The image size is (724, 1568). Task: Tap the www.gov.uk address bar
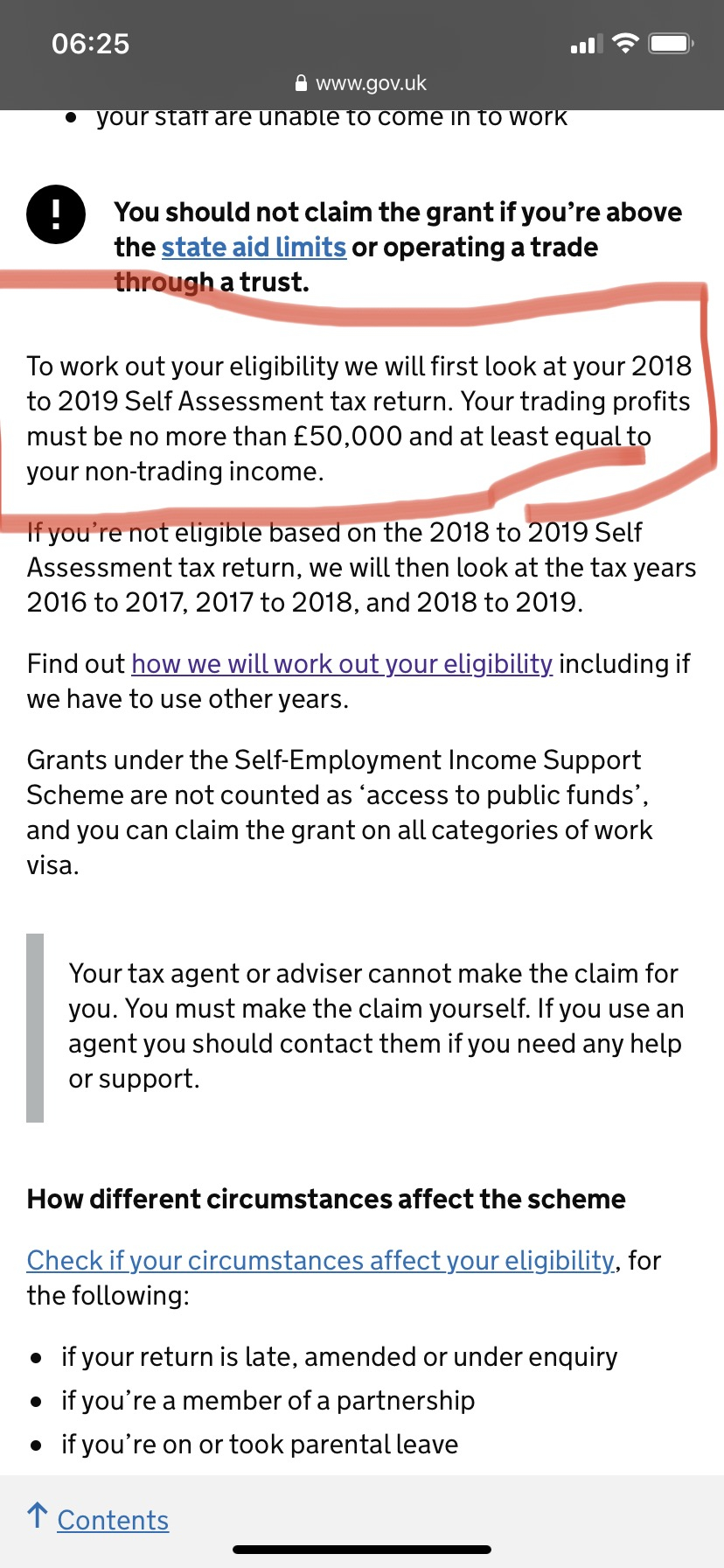[x=362, y=83]
